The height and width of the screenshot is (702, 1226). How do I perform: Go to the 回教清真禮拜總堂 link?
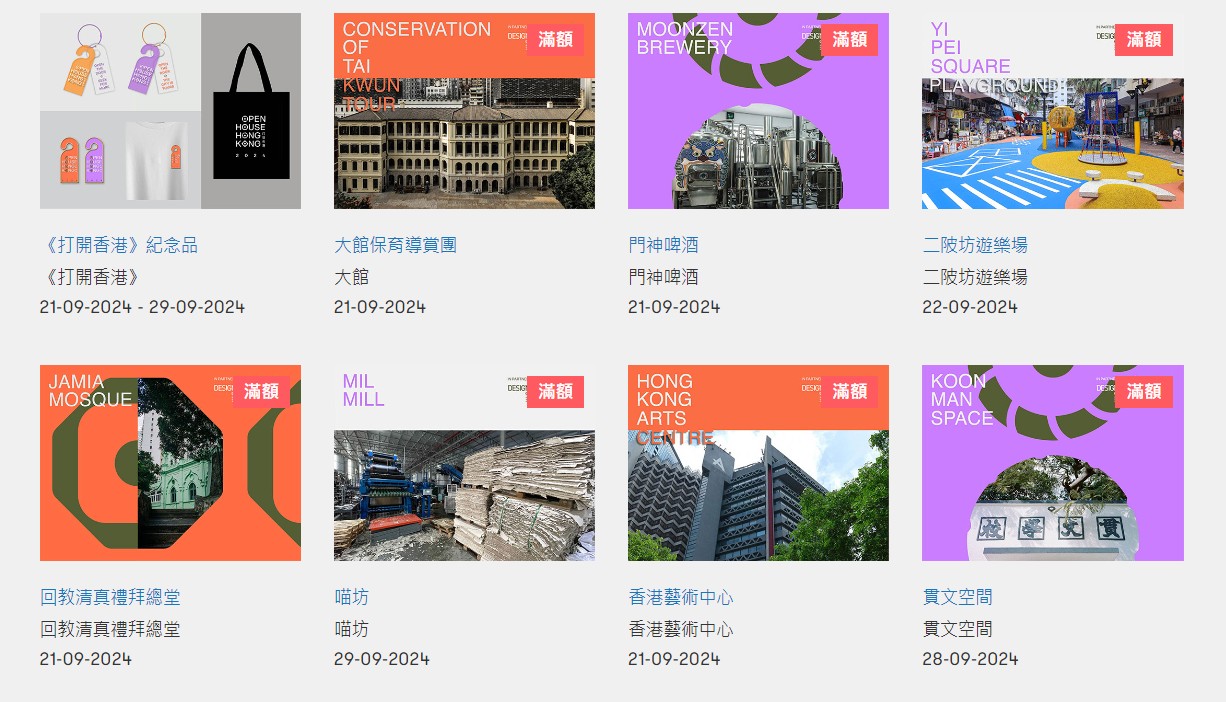point(110,597)
